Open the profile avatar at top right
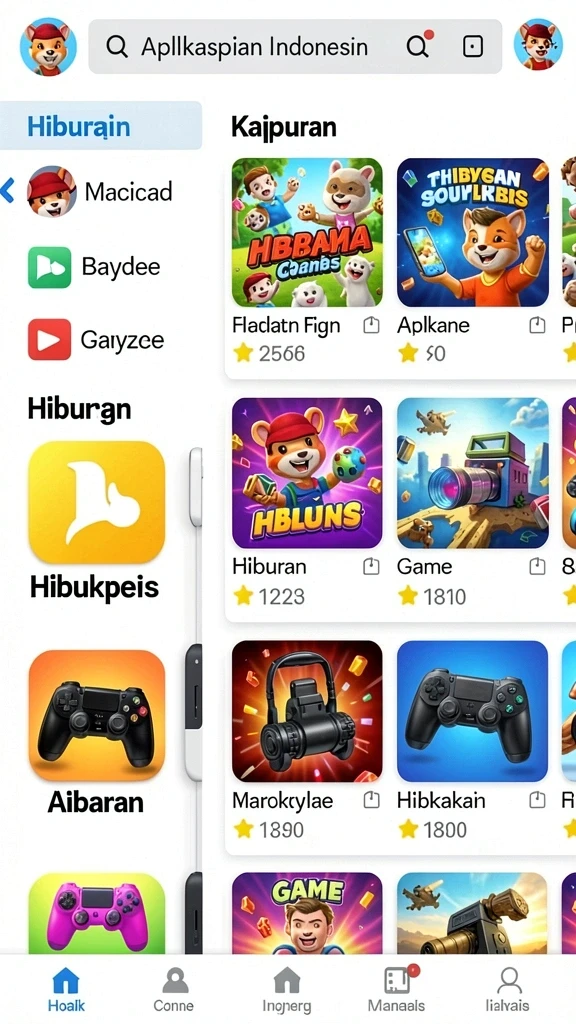This screenshot has width=576, height=1024. click(x=538, y=44)
